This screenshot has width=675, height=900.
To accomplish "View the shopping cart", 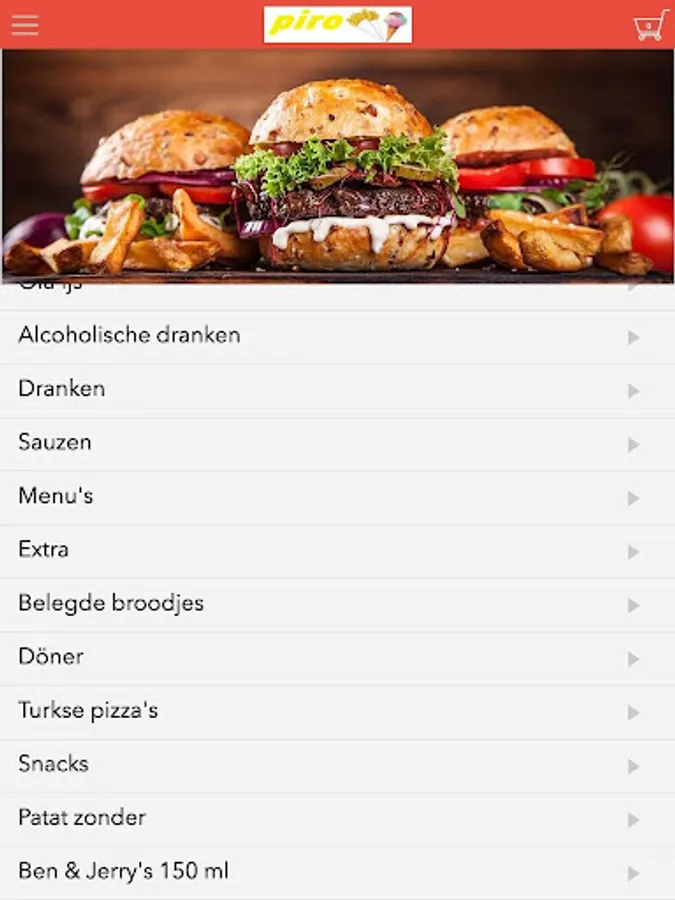I will pos(650,25).
